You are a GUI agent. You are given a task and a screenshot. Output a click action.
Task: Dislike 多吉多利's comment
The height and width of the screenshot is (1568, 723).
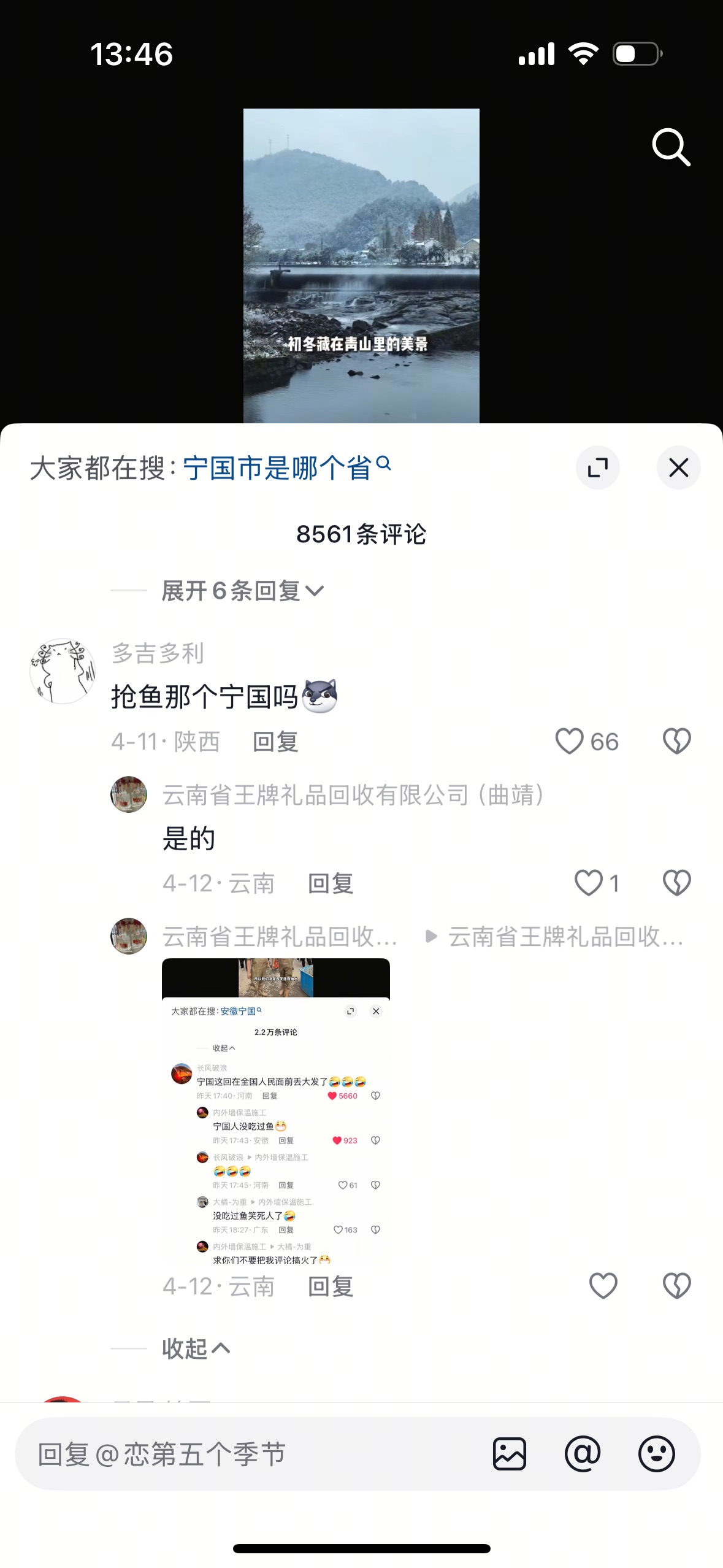(x=676, y=741)
